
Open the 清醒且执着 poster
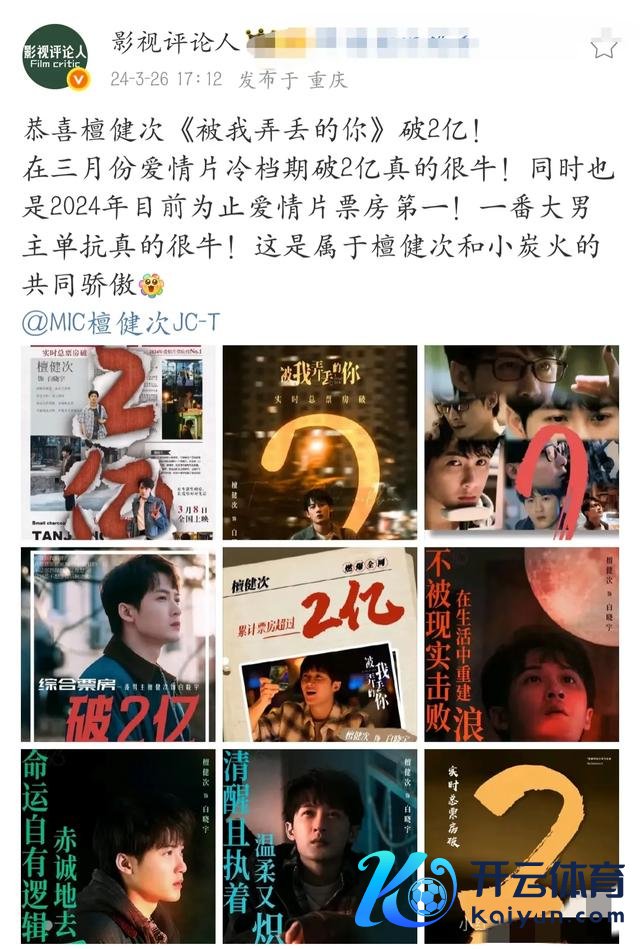pos(300,846)
